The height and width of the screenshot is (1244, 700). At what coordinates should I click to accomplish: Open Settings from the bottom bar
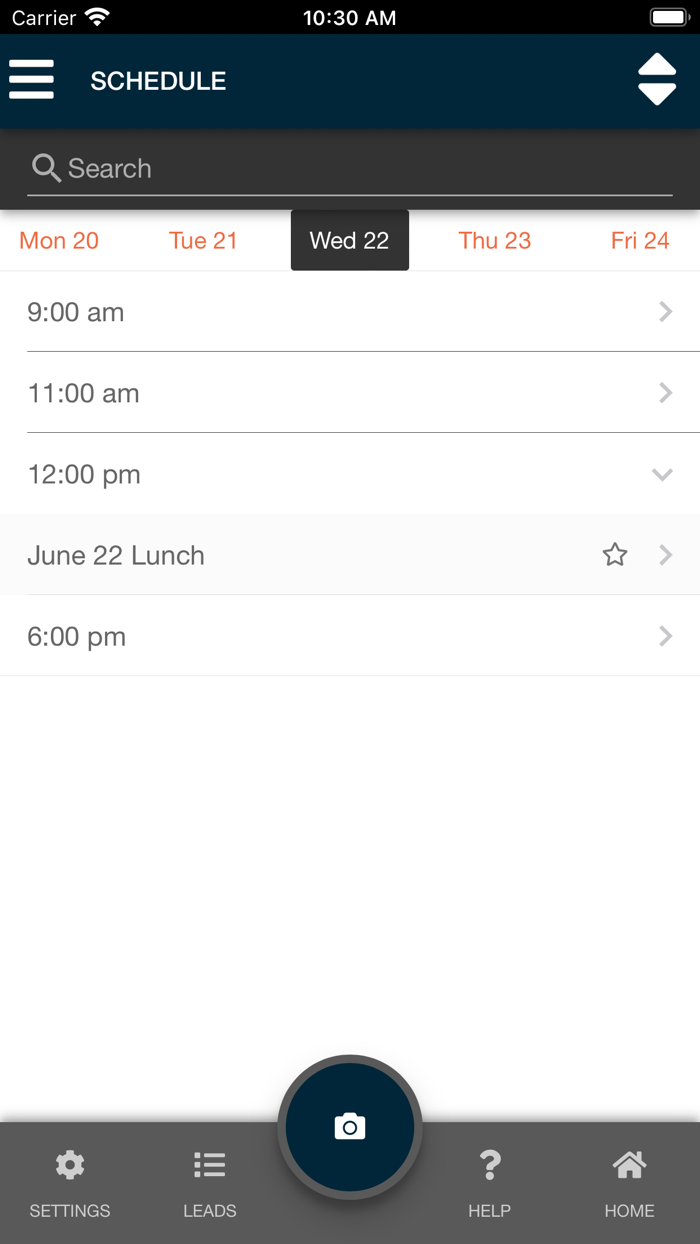70,1183
